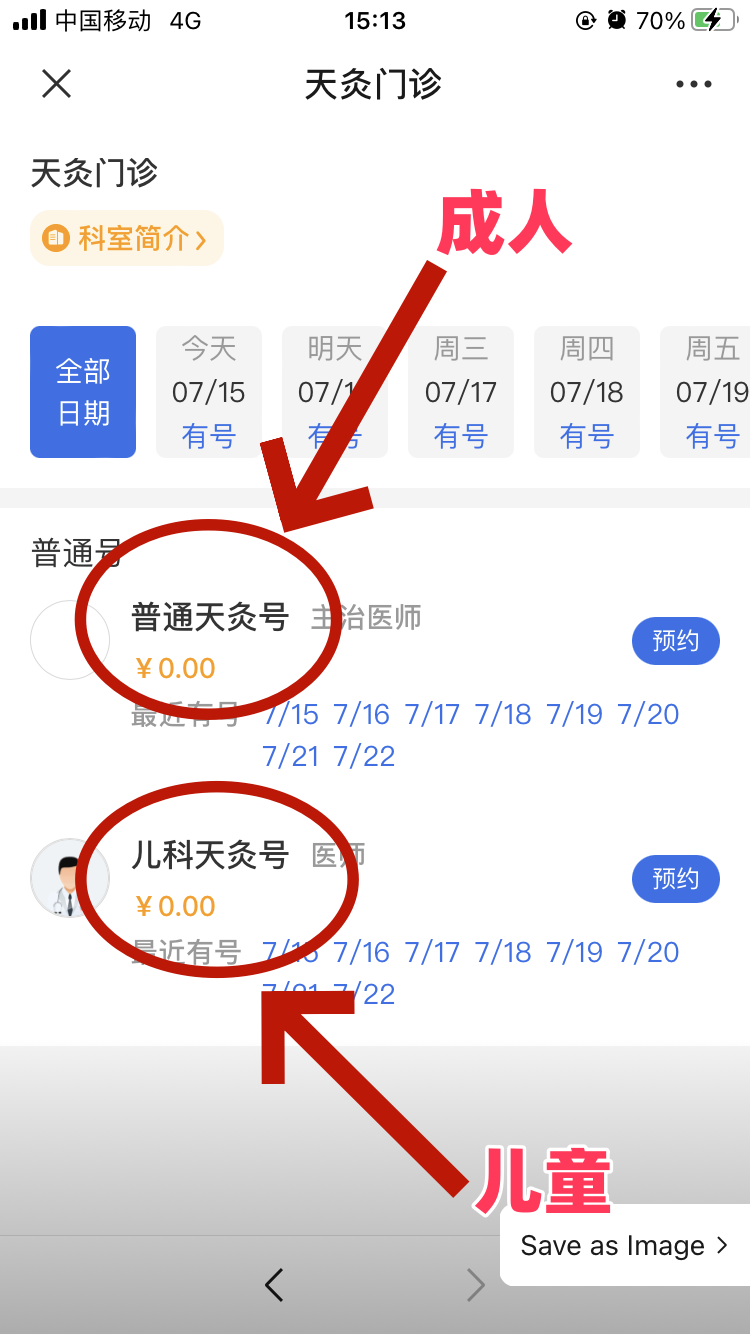Open the 儿科天灸号 listing
Screen dimensions: 750x1334
click(210, 856)
